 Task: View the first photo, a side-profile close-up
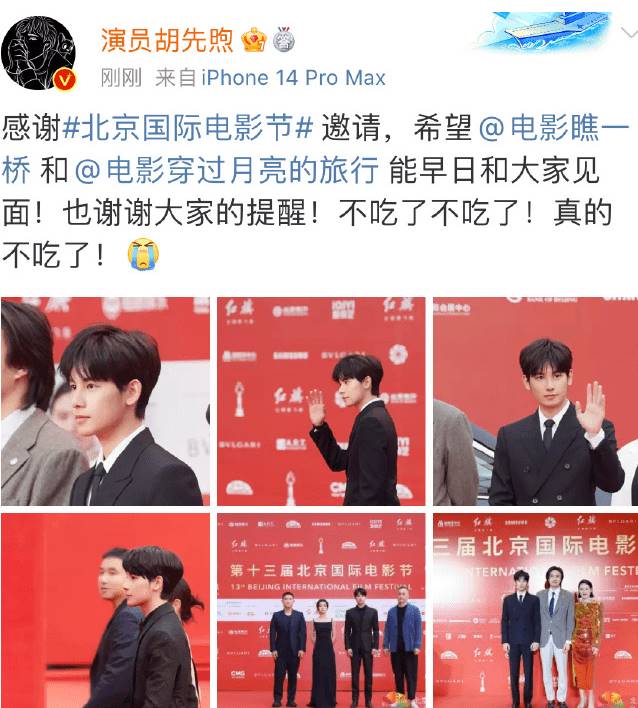click(105, 401)
